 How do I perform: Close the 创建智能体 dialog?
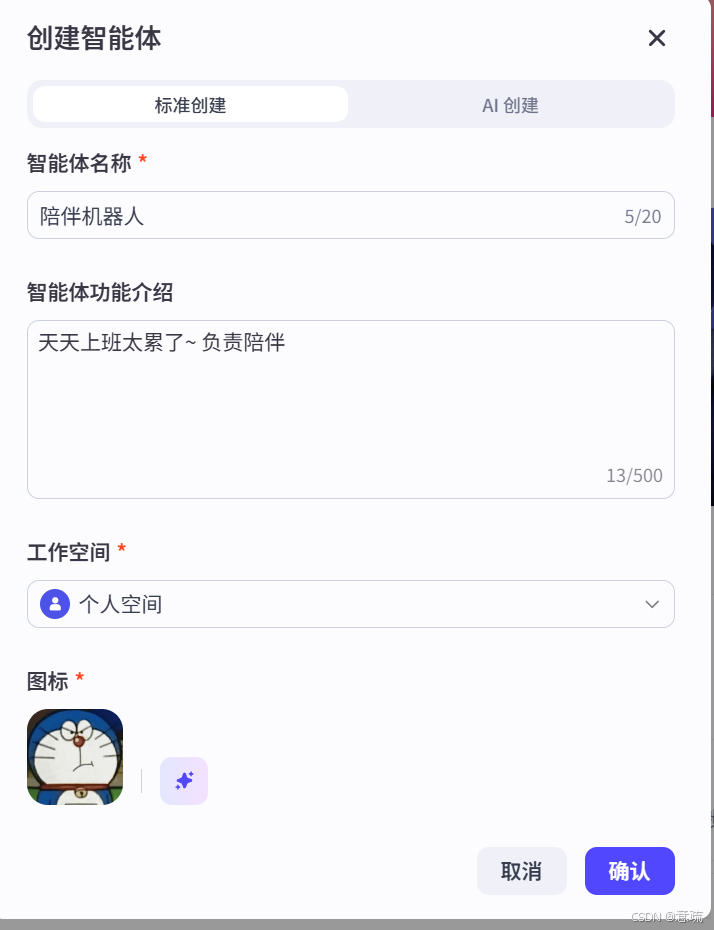click(656, 38)
